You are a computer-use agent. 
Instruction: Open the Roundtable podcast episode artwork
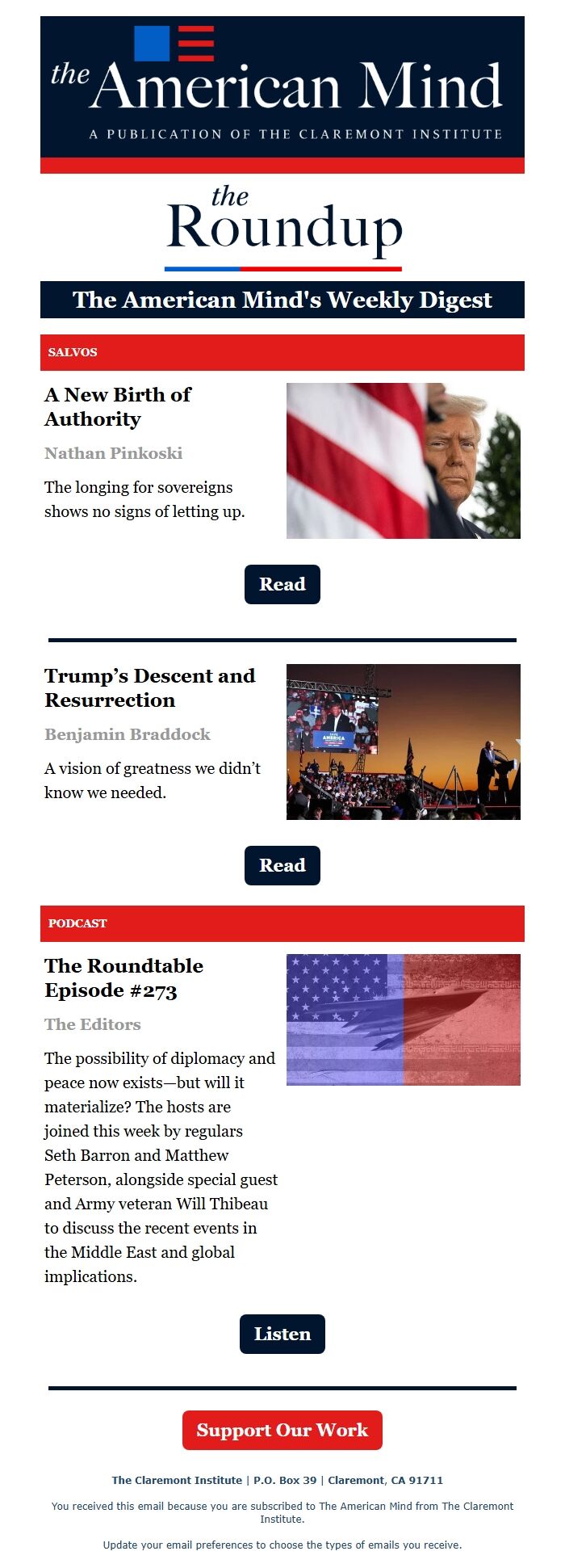coord(404,1019)
